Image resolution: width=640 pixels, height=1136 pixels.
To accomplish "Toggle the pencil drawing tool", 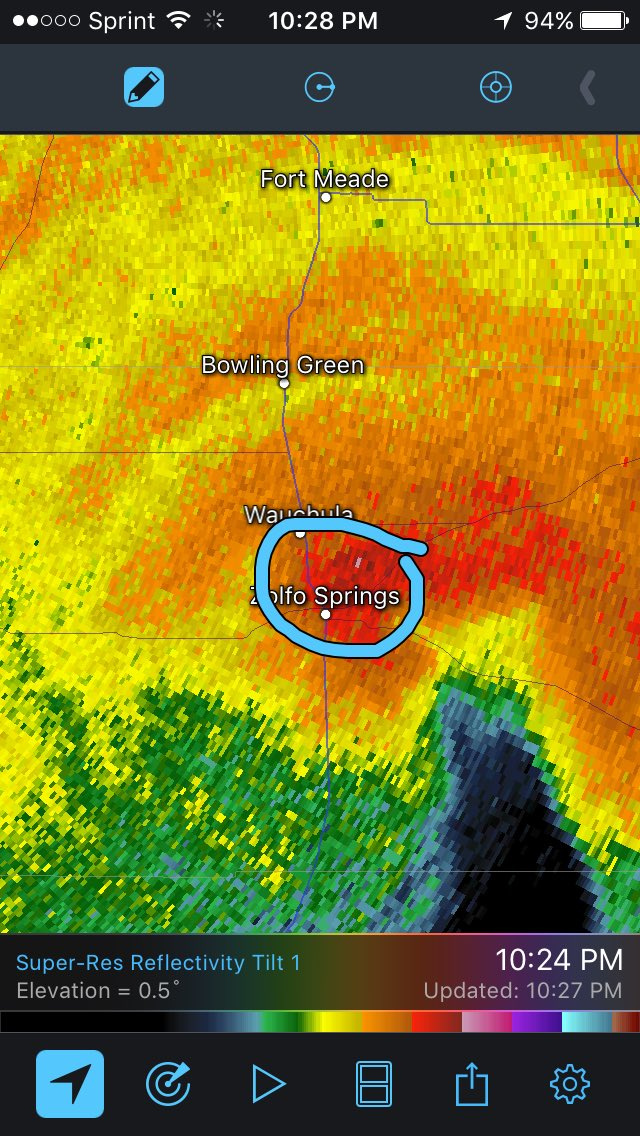I will click(x=144, y=87).
